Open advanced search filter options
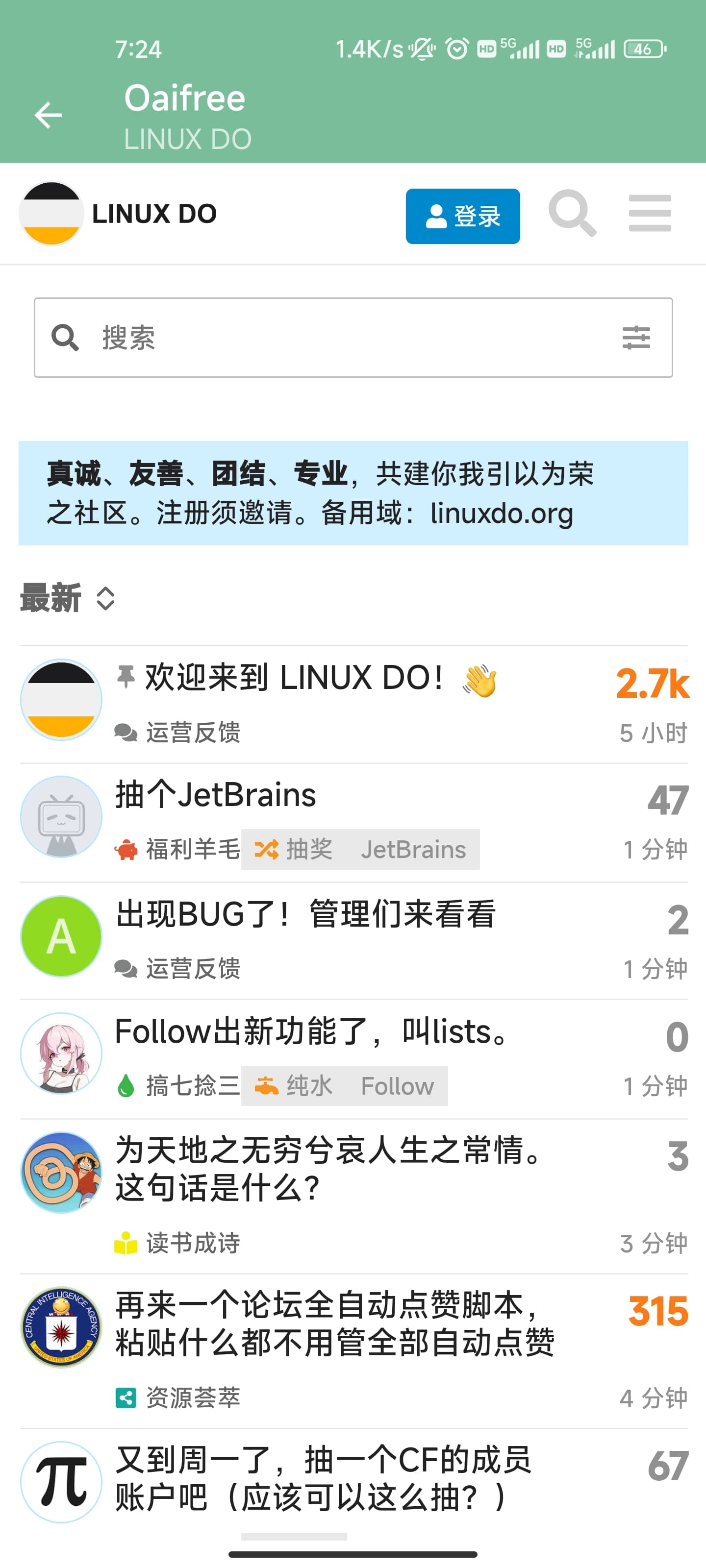706x1568 pixels. click(636, 337)
